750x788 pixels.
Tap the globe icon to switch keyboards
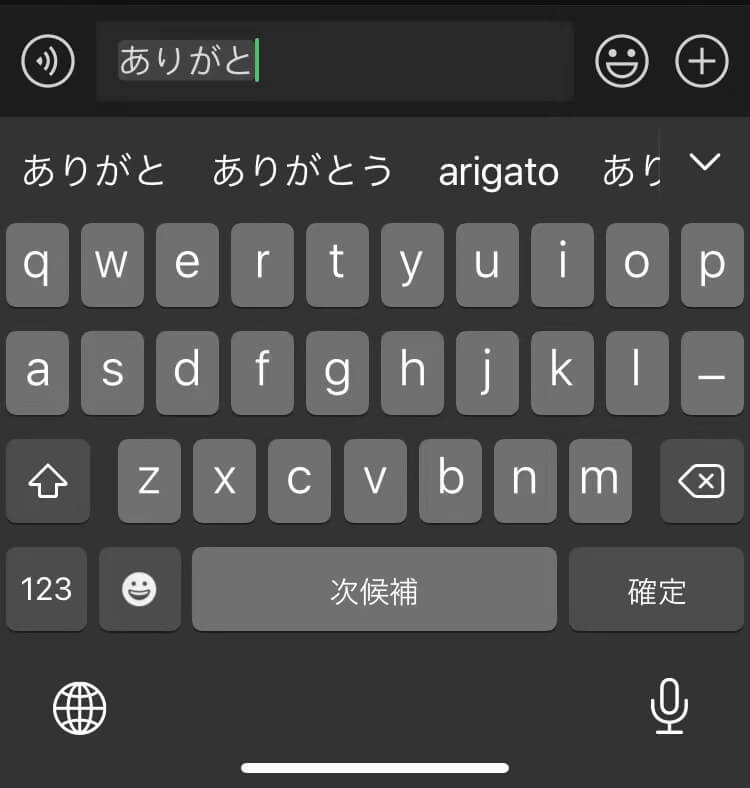tap(78, 709)
